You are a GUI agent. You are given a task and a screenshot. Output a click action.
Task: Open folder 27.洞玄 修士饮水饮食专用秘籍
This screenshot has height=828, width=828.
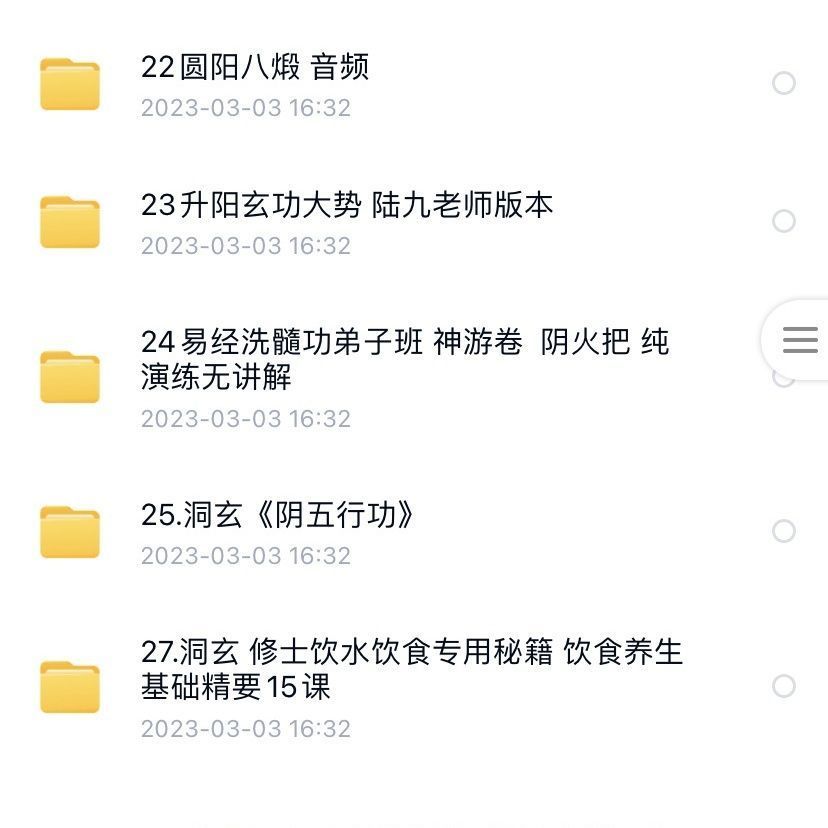click(411, 669)
